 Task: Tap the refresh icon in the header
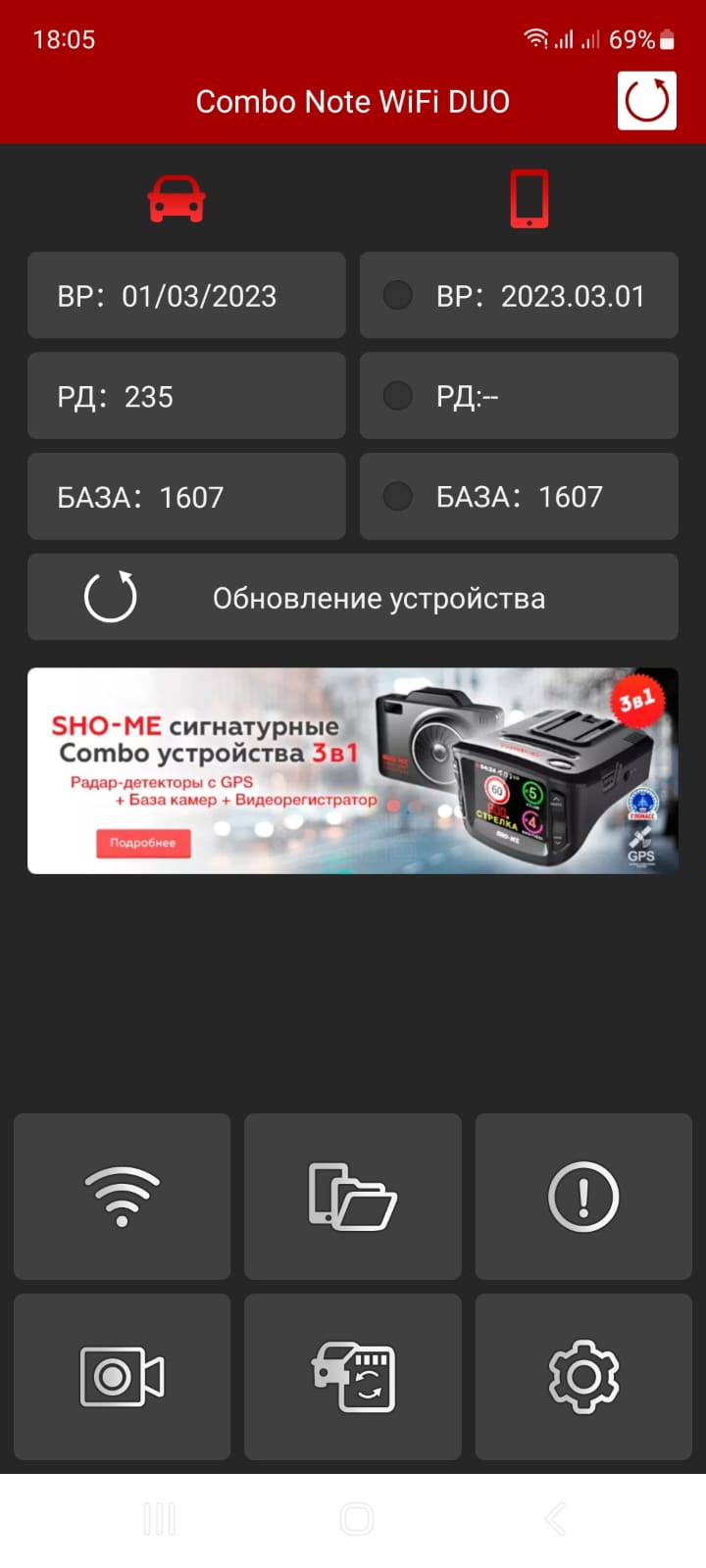coord(647,100)
